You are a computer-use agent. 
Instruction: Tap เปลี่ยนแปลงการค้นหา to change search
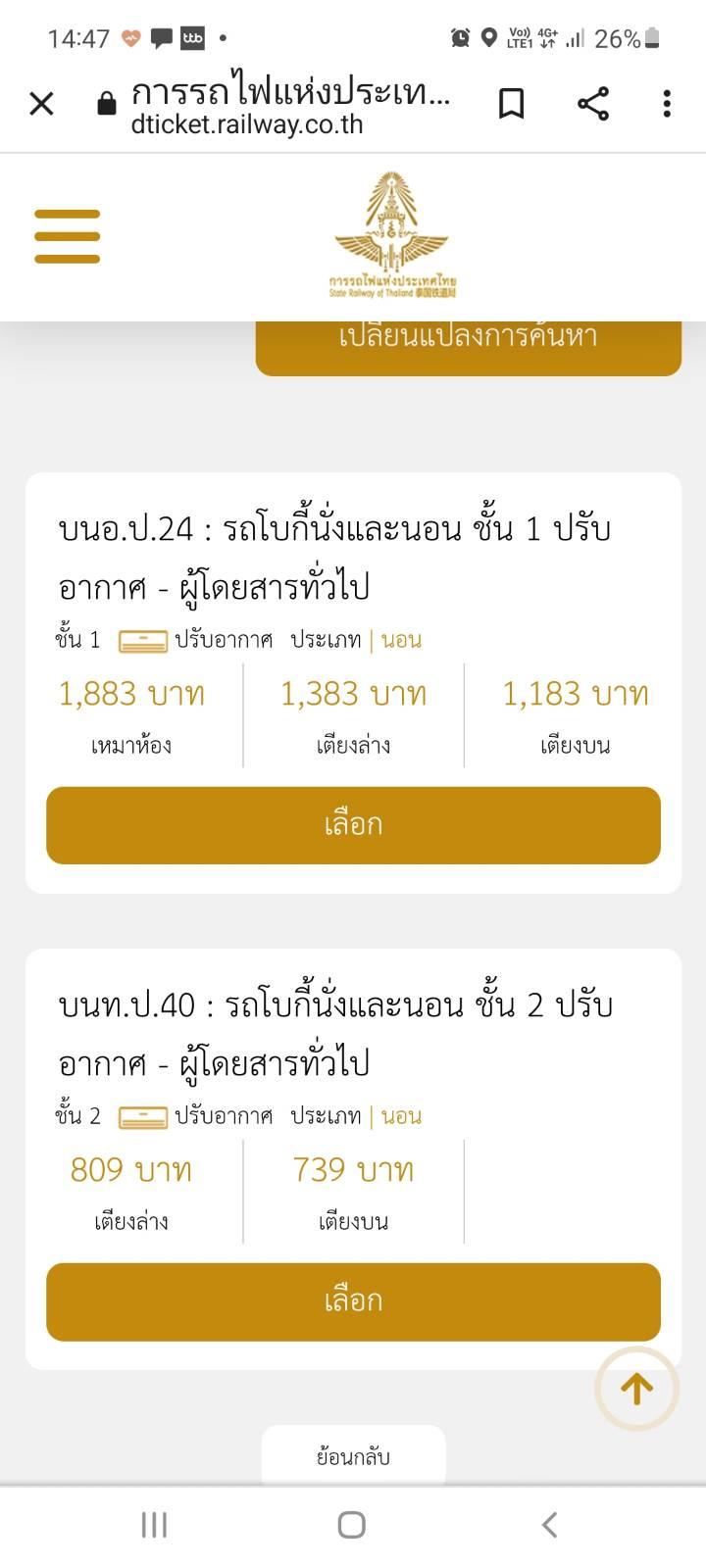pyautogui.click(x=469, y=343)
